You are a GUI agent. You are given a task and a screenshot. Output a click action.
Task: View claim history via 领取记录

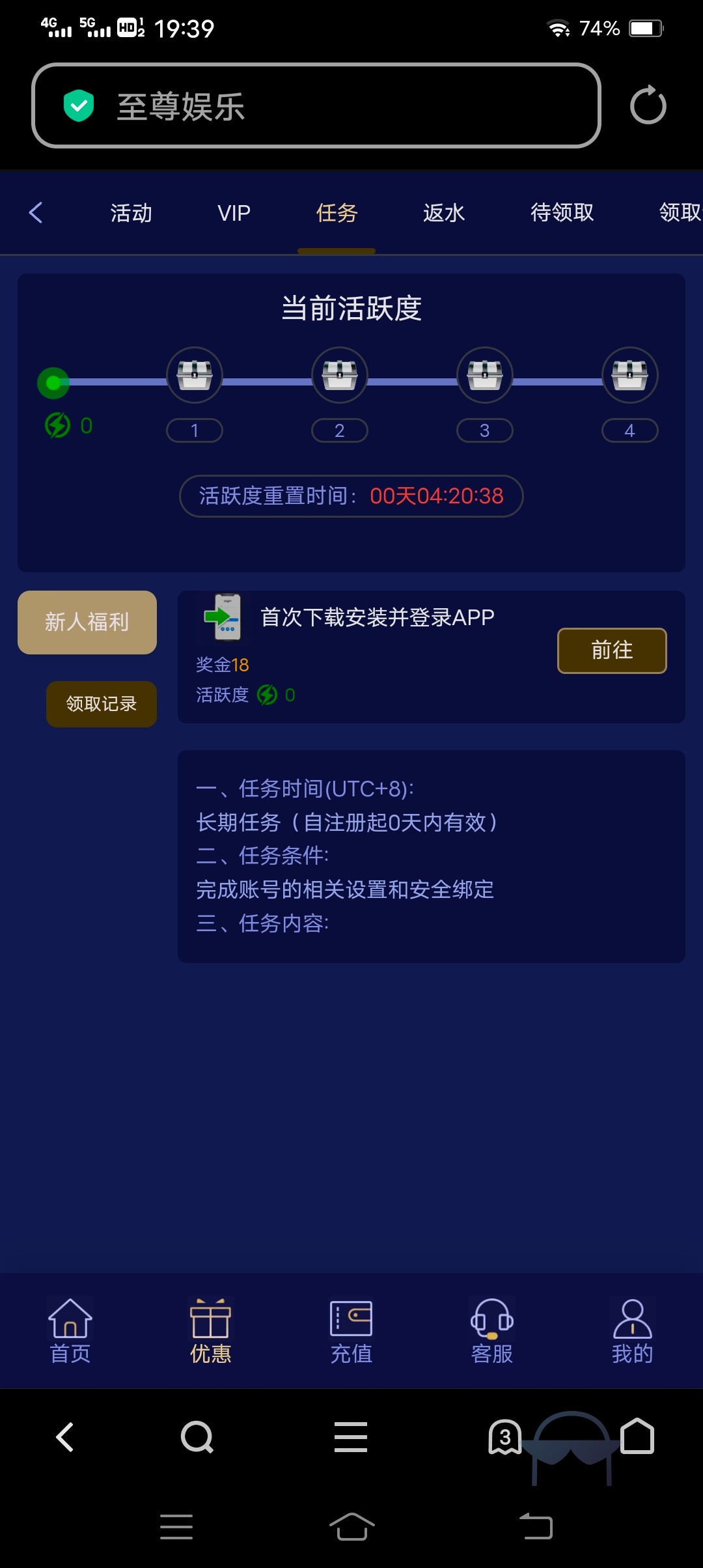tap(101, 703)
